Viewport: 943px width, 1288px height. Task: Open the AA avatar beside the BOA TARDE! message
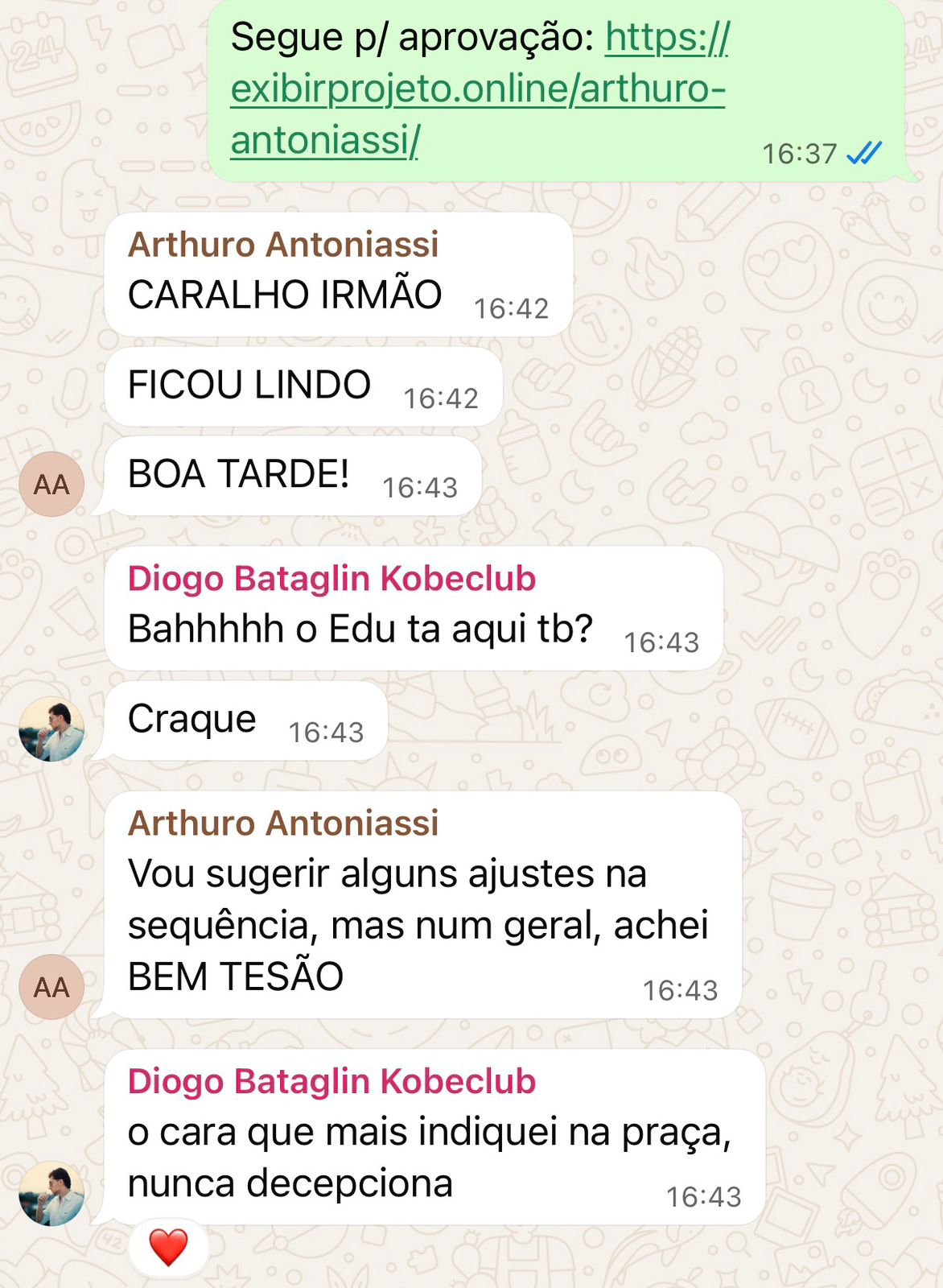[51, 485]
